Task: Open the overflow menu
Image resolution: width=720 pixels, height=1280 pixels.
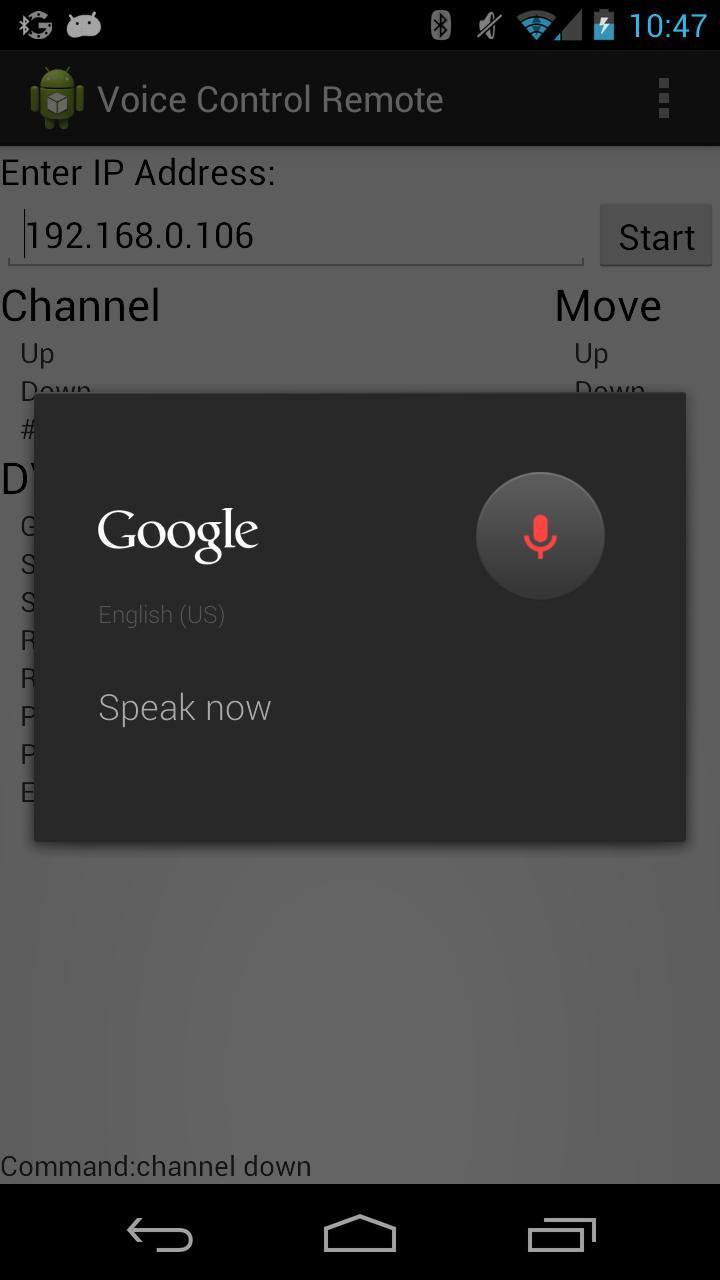Action: pos(663,99)
